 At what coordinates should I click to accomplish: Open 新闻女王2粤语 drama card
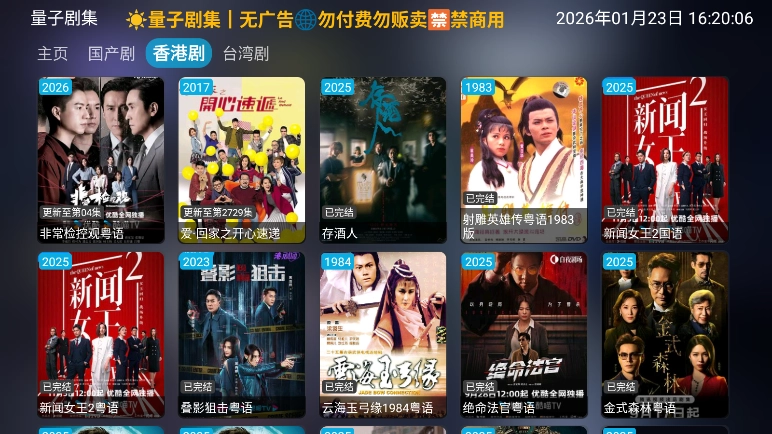(x=101, y=335)
